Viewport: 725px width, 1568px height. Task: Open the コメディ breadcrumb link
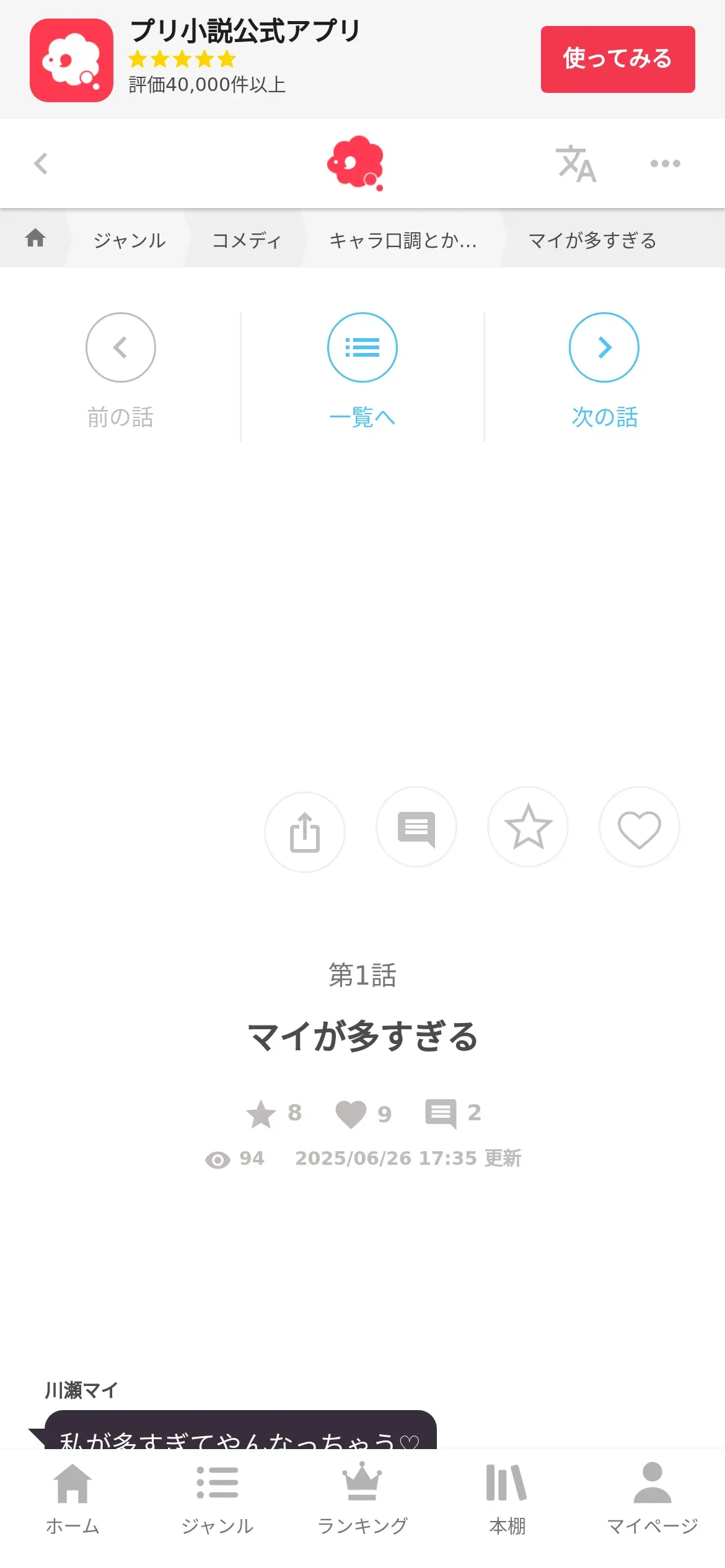247,240
